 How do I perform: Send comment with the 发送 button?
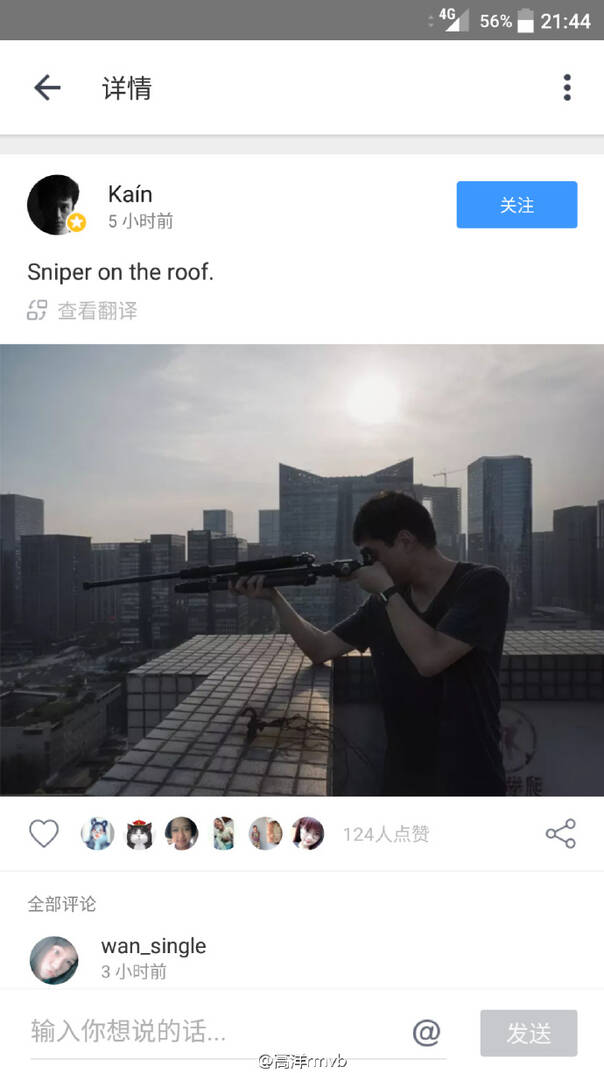coord(528,1033)
